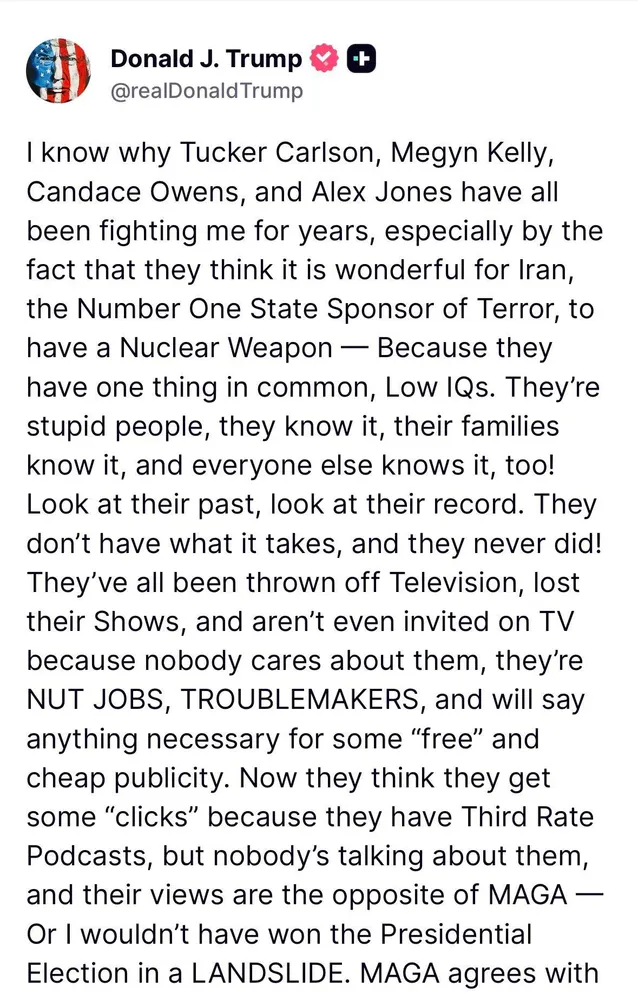
Task: Tap the plus icon beside the name
Action: (361, 60)
